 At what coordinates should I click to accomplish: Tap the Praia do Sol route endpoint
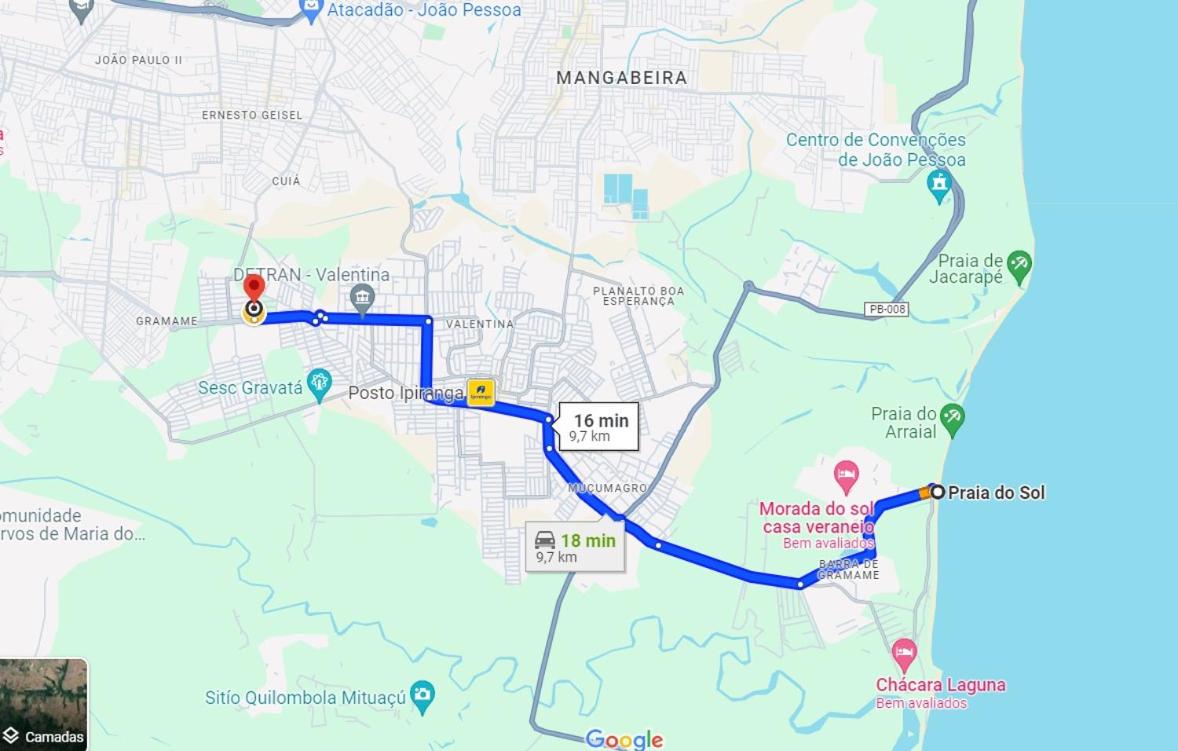937,491
